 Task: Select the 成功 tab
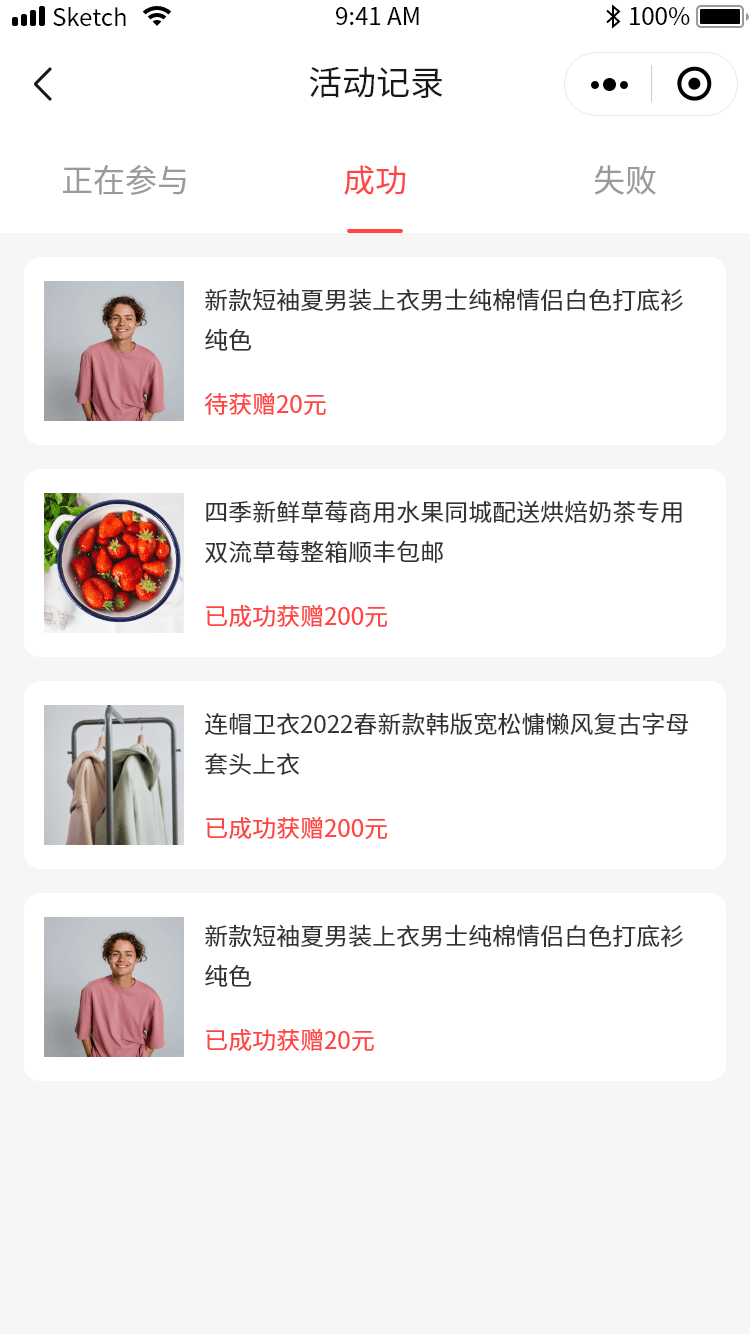click(x=375, y=181)
